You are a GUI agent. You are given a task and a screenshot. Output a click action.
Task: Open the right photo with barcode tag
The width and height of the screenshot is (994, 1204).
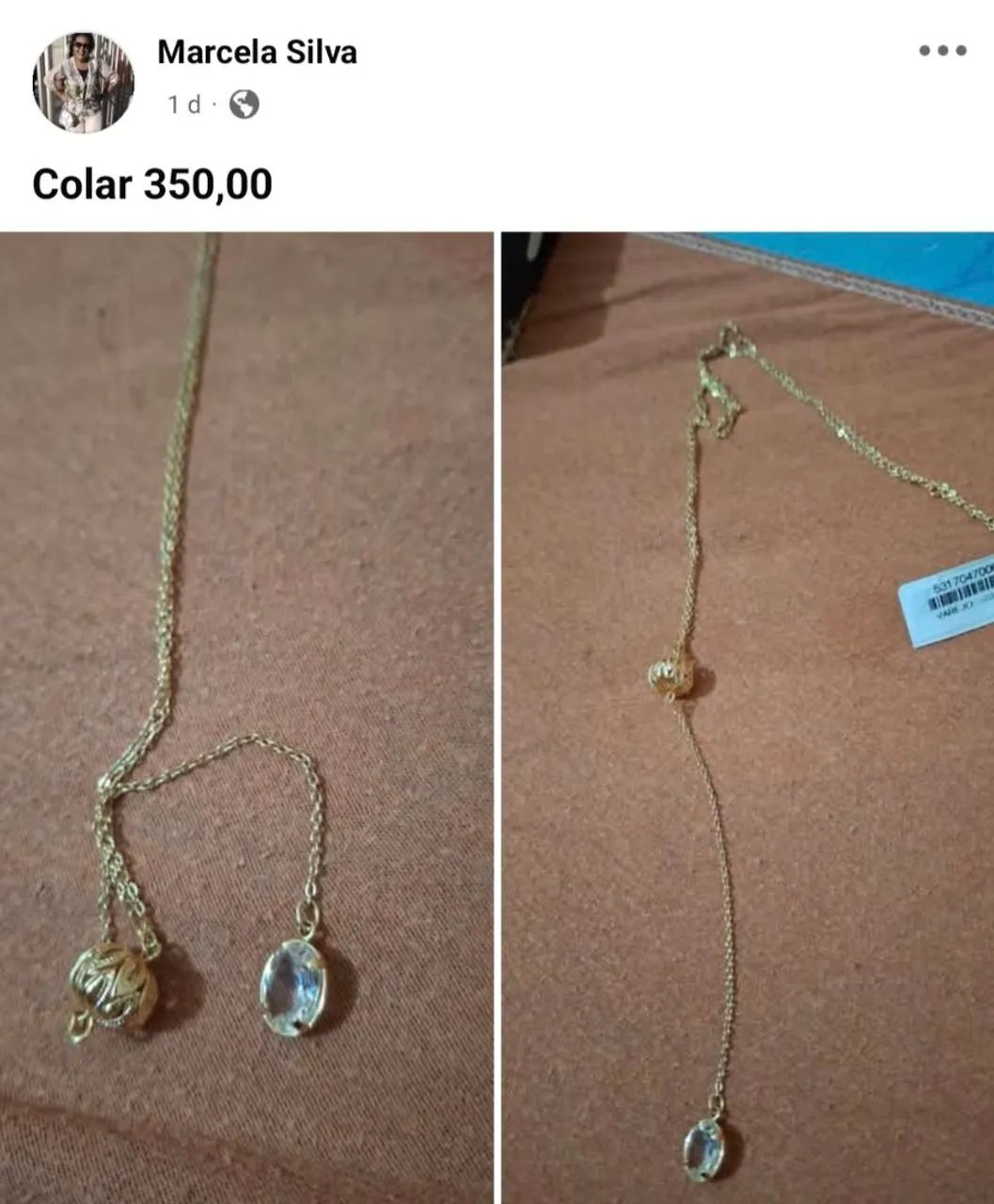(x=748, y=717)
